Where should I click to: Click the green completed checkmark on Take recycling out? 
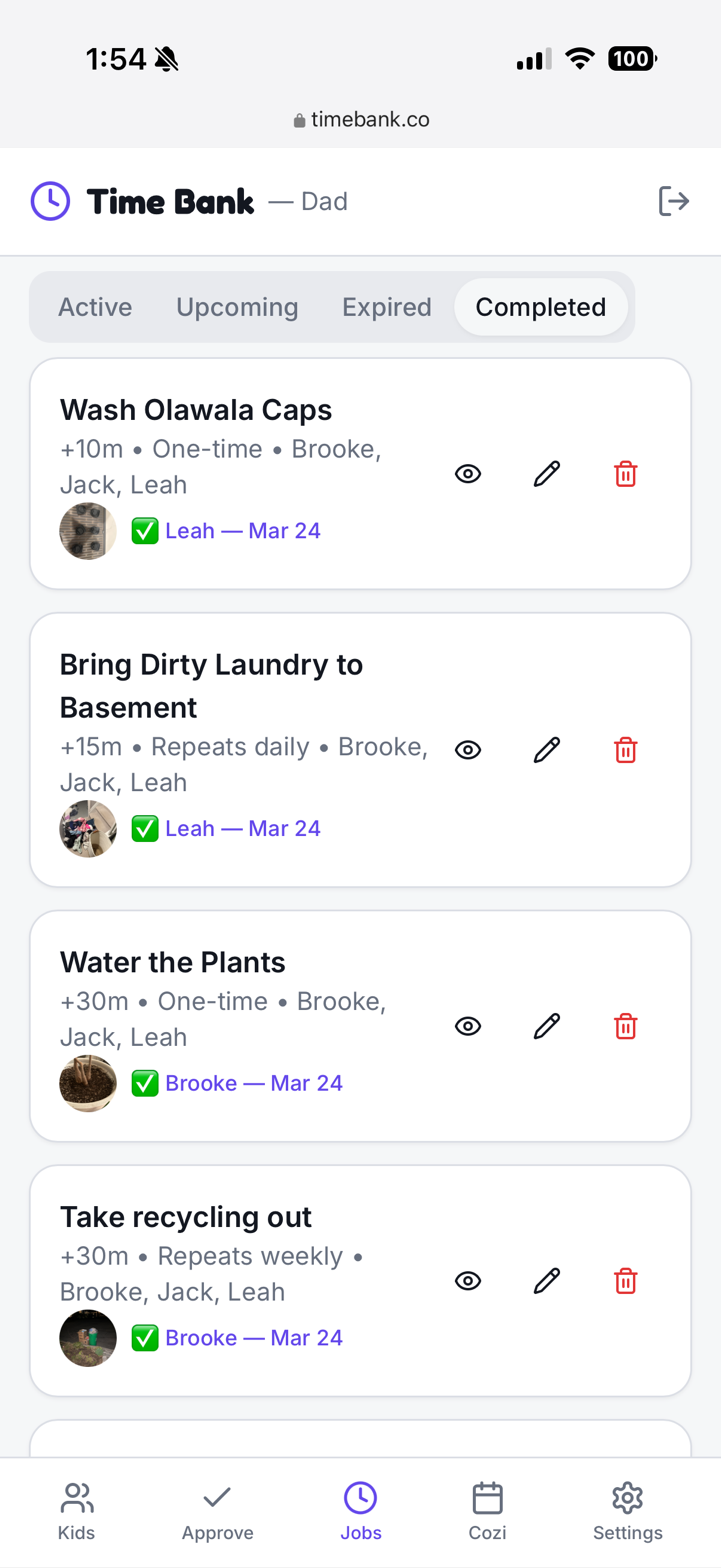[x=146, y=1337]
